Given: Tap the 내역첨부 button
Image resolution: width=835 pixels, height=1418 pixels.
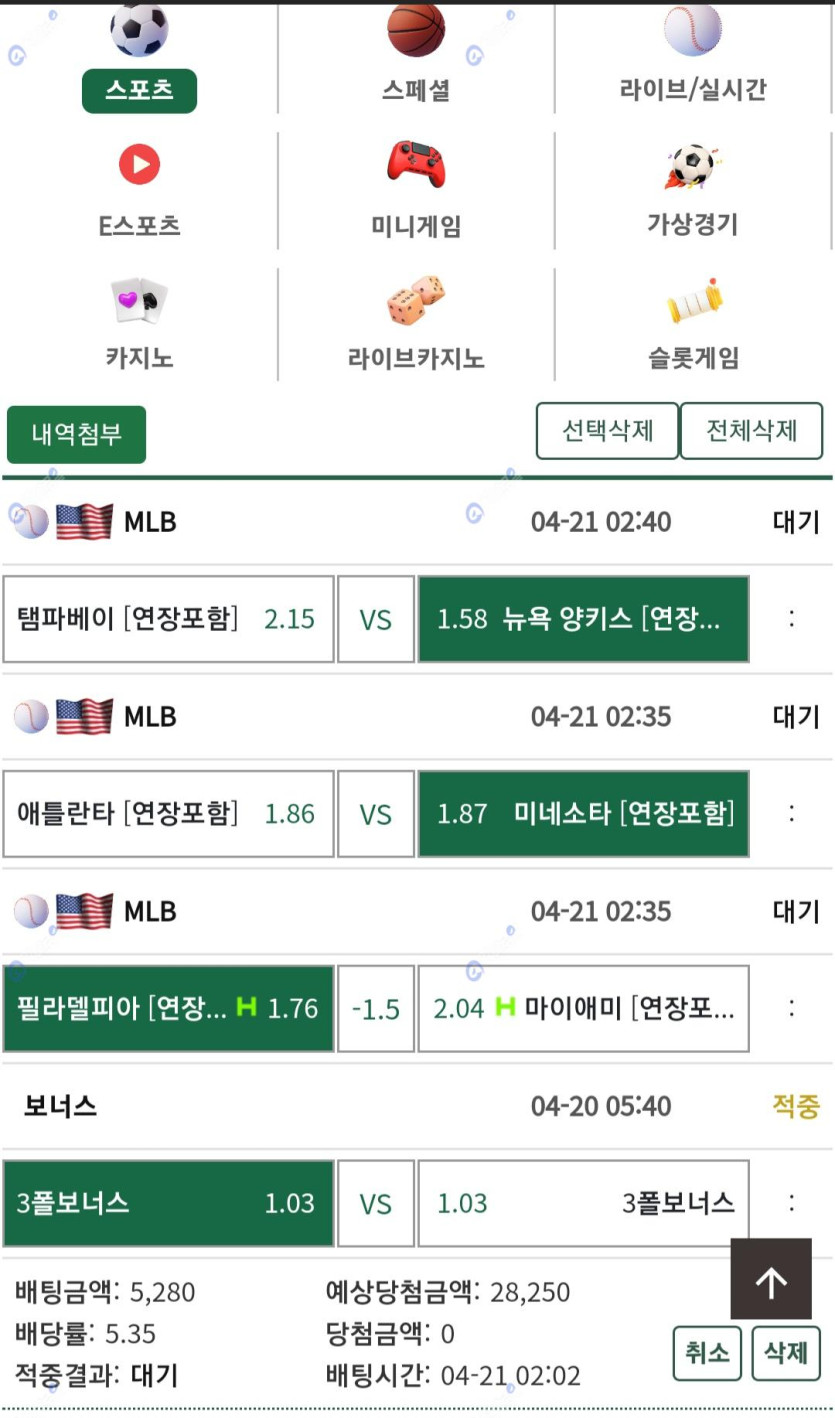Looking at the screenshot, I should pos(76,434).
